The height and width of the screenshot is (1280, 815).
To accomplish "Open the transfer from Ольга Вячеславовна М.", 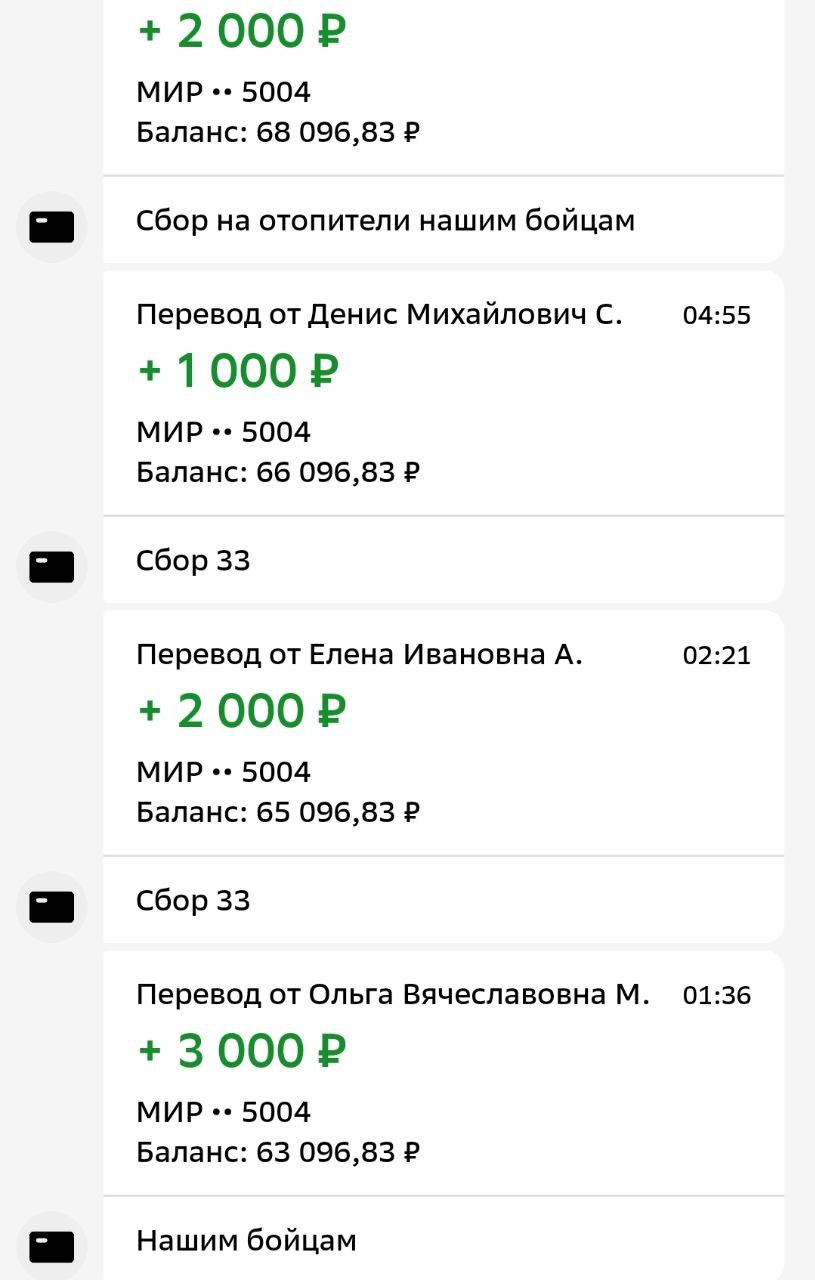I will click(x=443, y=1072).
